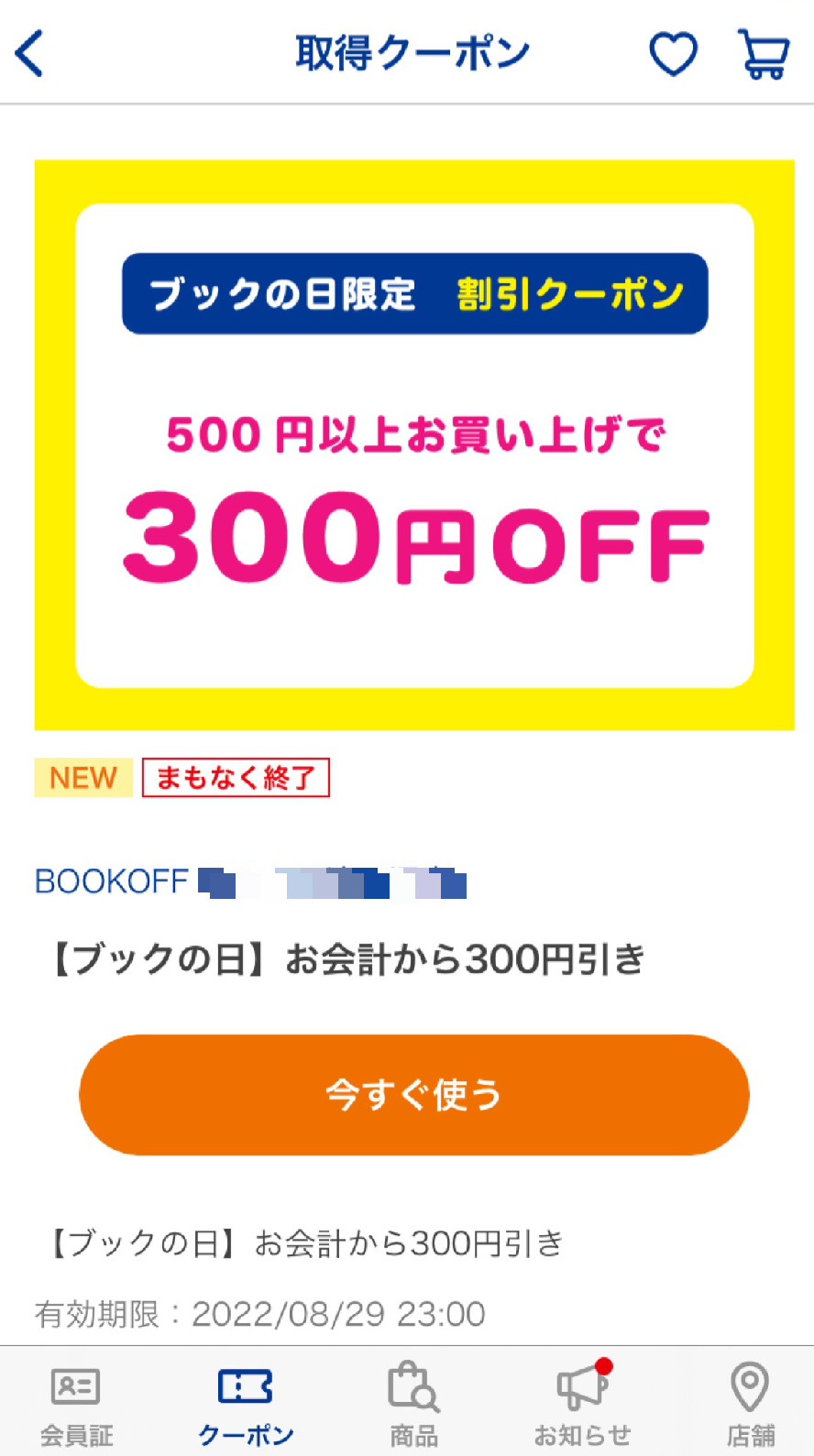The image size is (814, 1456).
Task: Tap the NEW badge
Action: coord(82,778)
